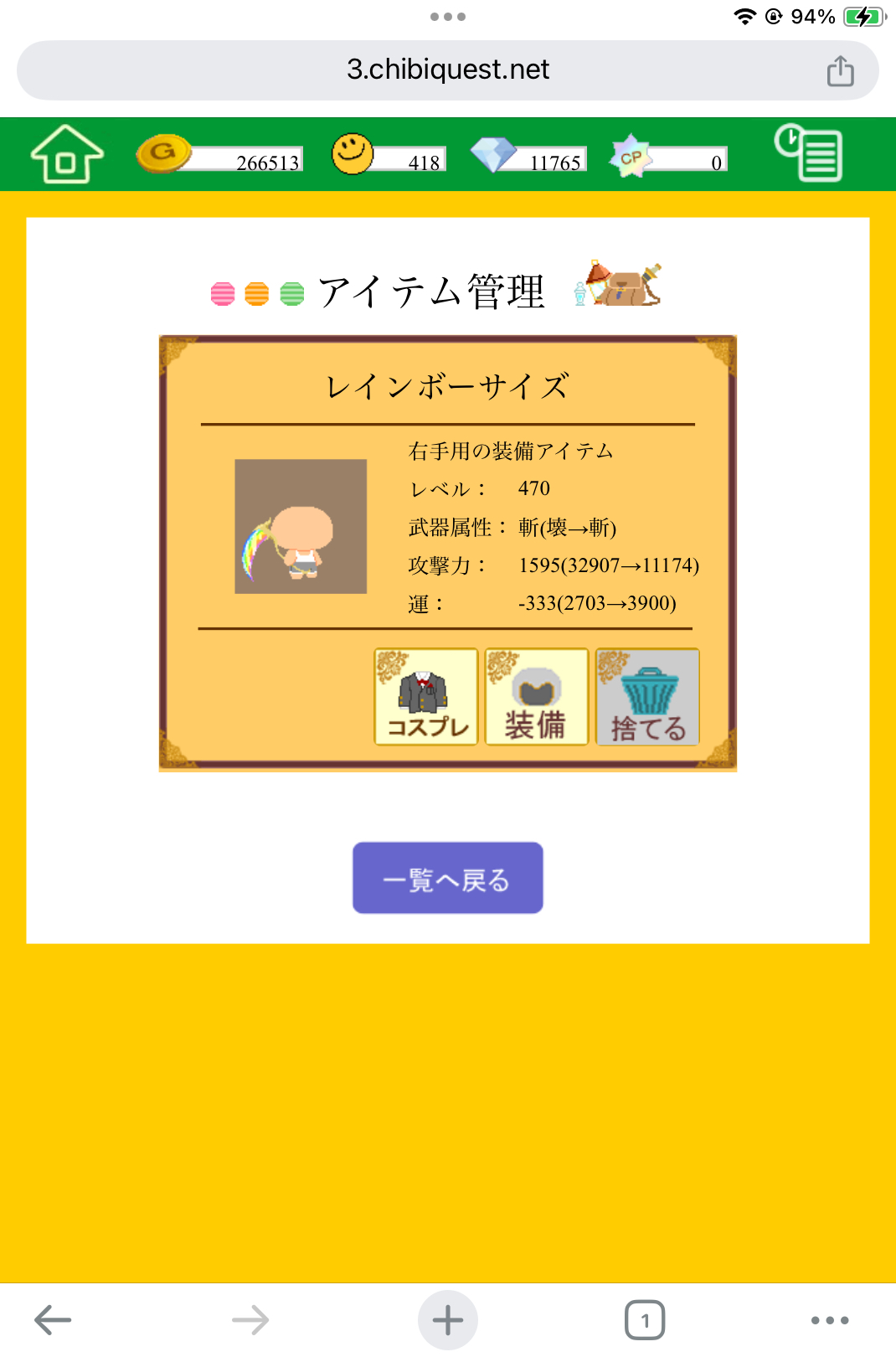
Task: Tap the コスプレ cosplay button
Action: [426, 697]
